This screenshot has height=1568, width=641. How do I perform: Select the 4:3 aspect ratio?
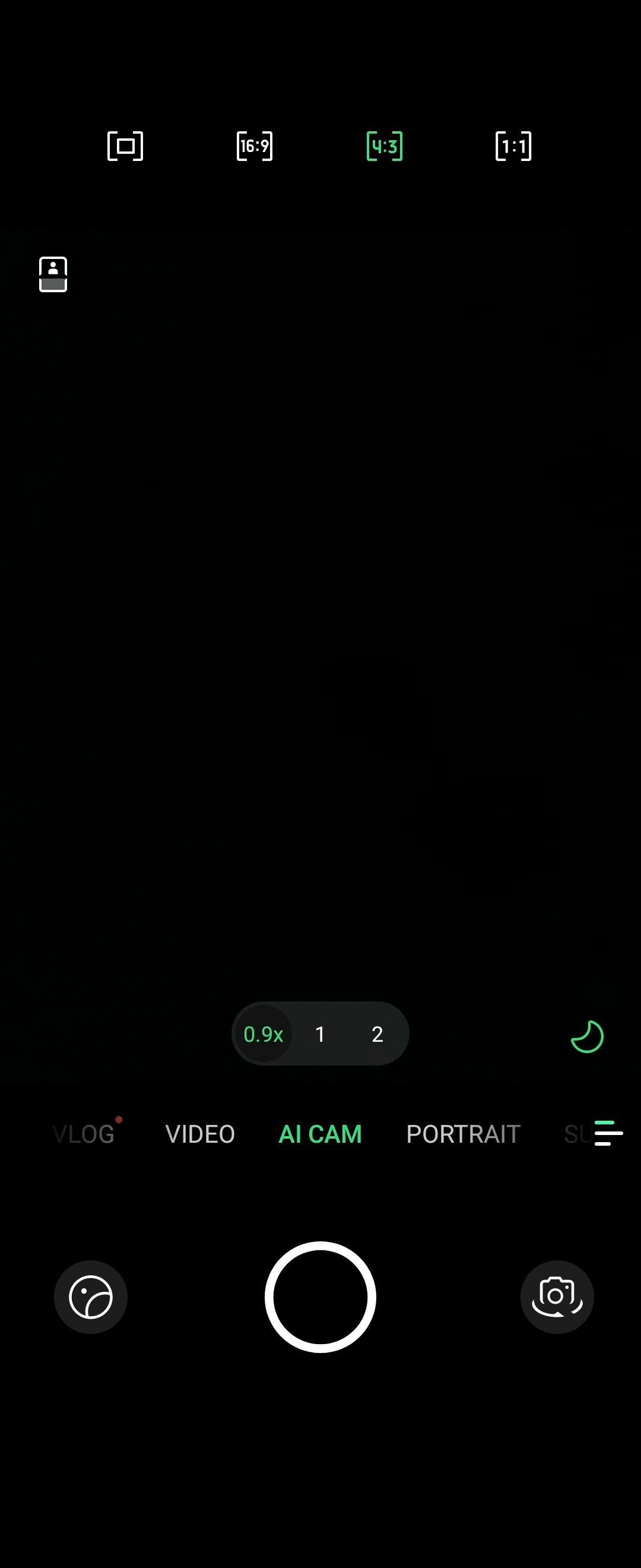point(385,146)
